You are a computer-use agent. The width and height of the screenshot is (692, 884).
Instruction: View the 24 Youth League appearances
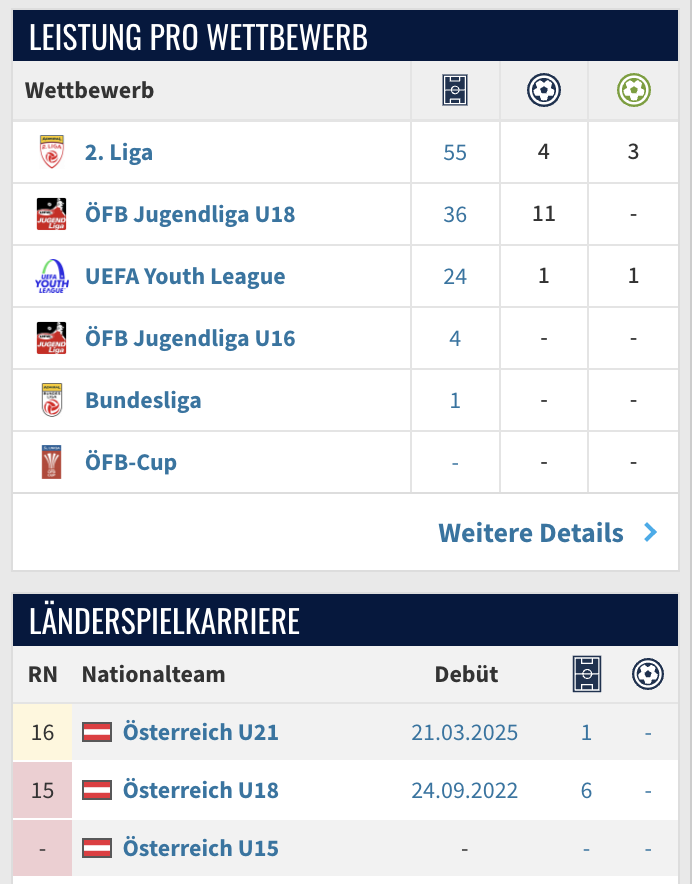pos(455,276)
